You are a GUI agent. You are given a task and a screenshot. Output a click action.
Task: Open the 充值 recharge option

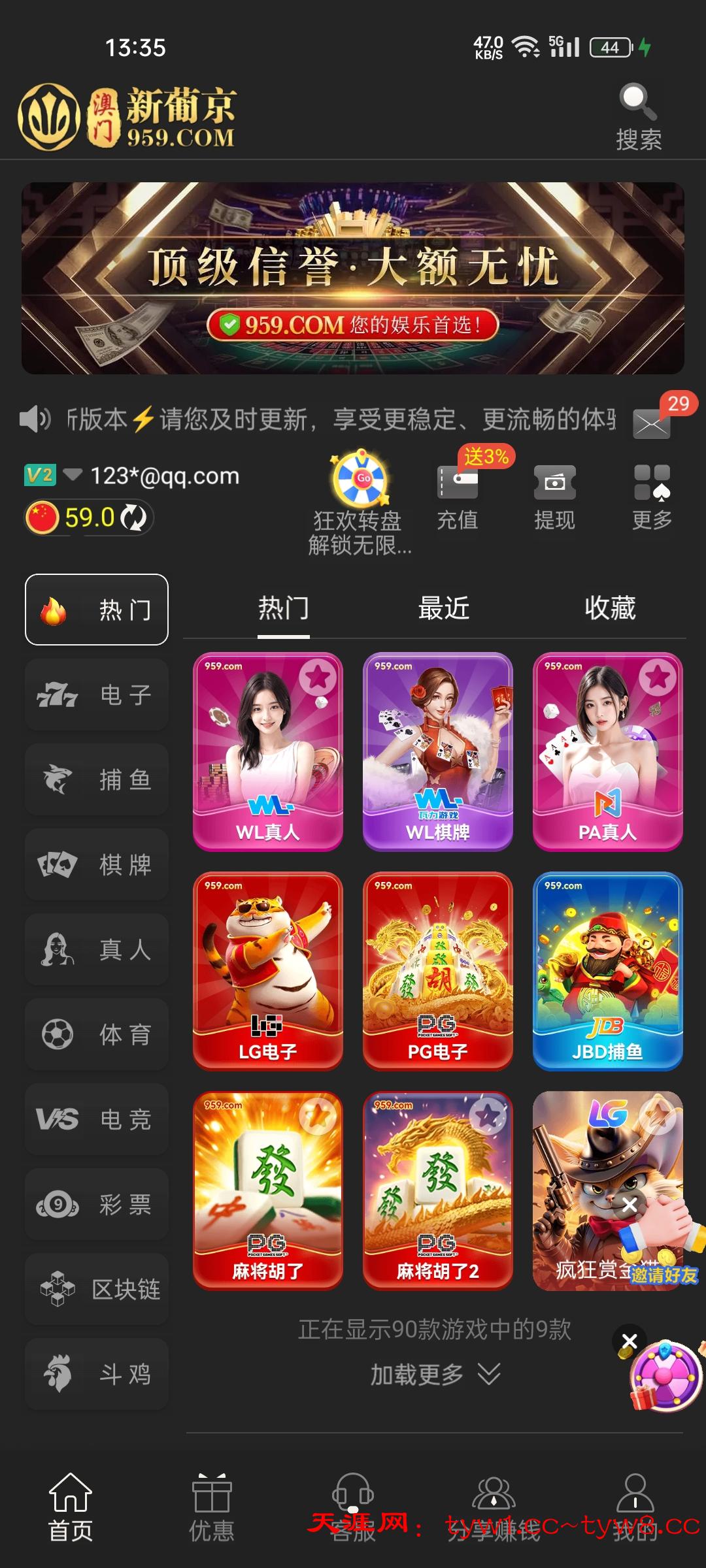tap(458, 498)
